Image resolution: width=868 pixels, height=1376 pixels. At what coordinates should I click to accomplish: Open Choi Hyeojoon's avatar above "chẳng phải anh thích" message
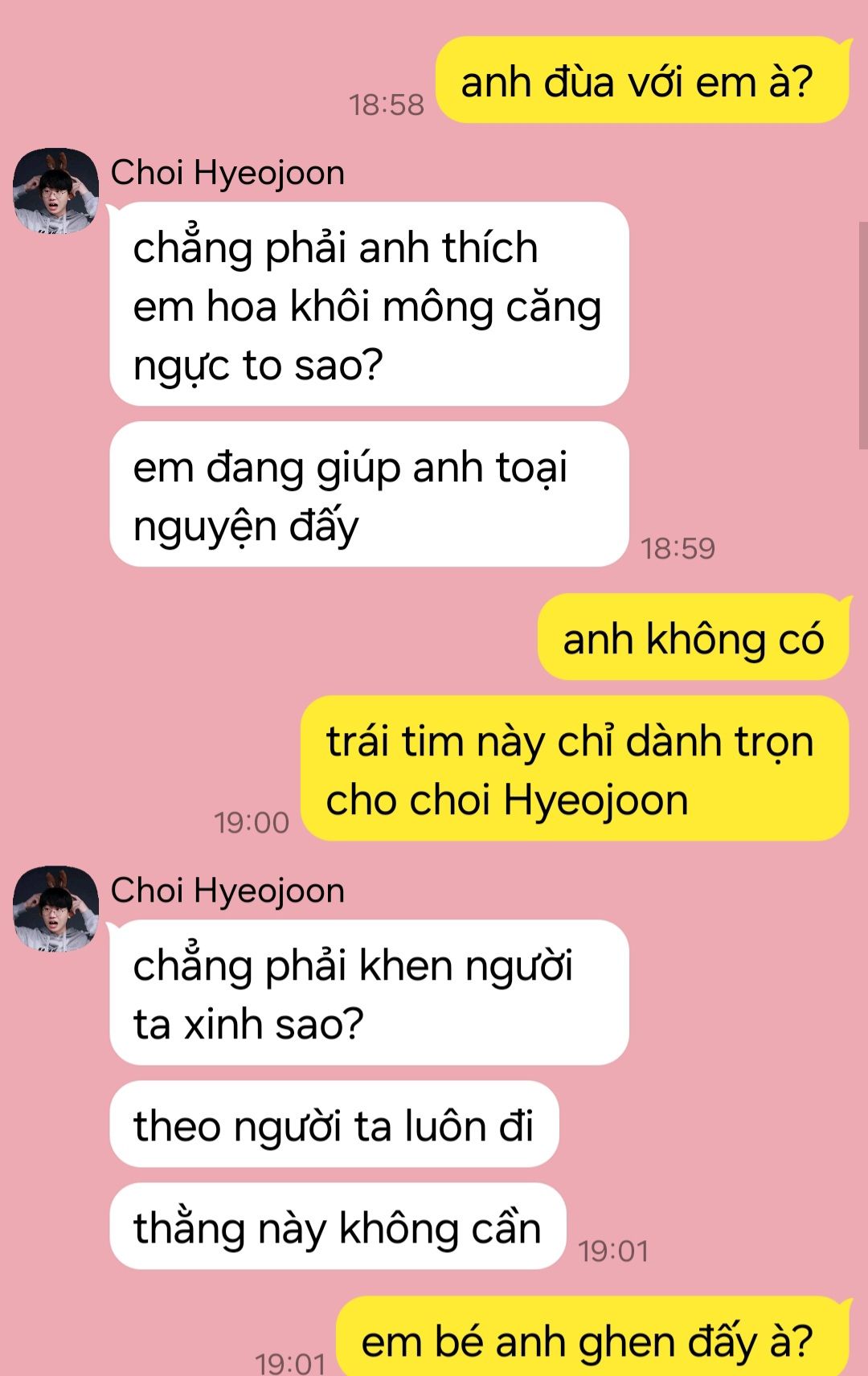click(x=55, y=191)
